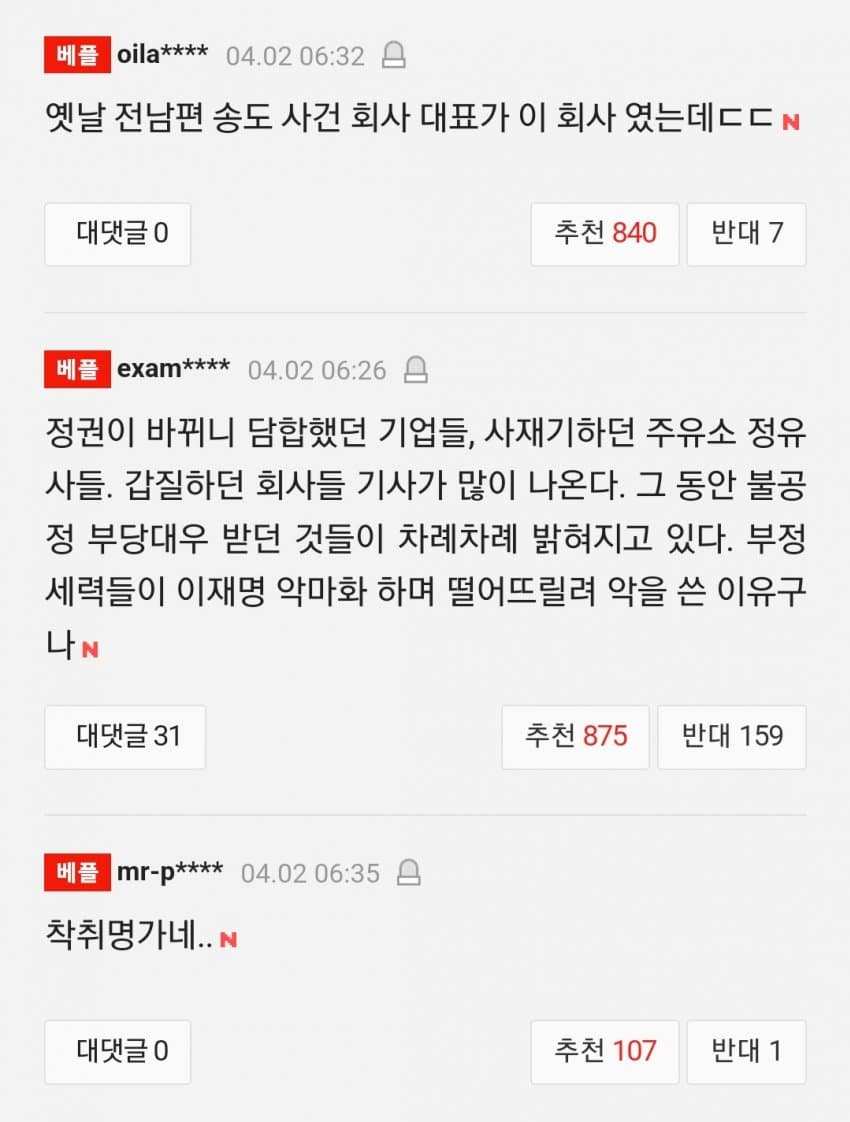Tap 반대 159 on exam**** comment
The height and width of the screenshot is (1122, 850).
pos(732,737)
